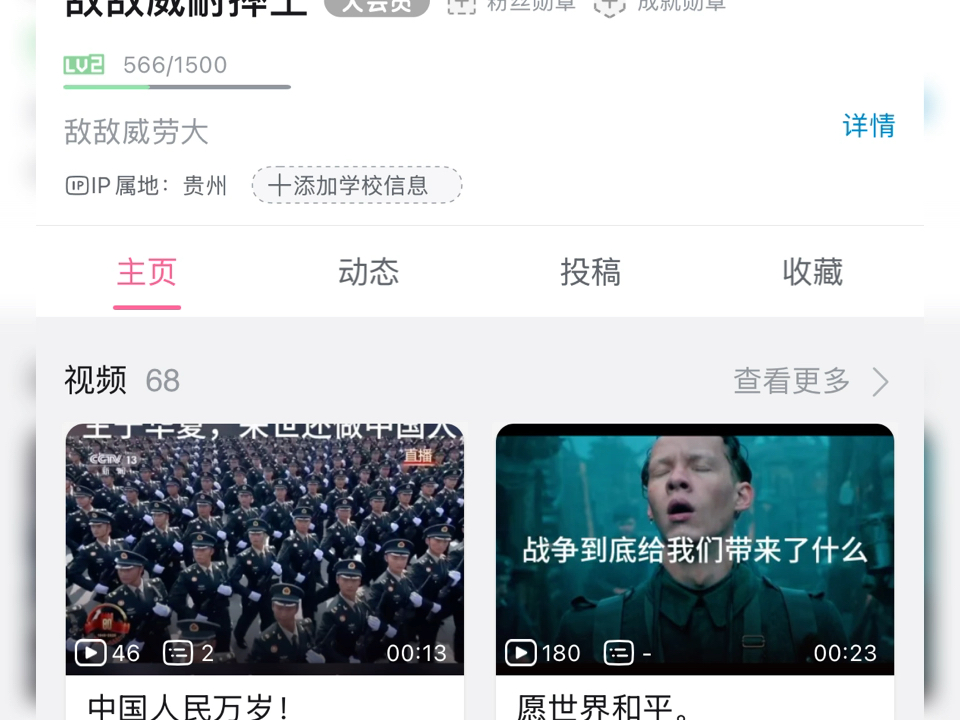
Task: Switch to the 收藏 tab
Action: [x=812, y=272]
